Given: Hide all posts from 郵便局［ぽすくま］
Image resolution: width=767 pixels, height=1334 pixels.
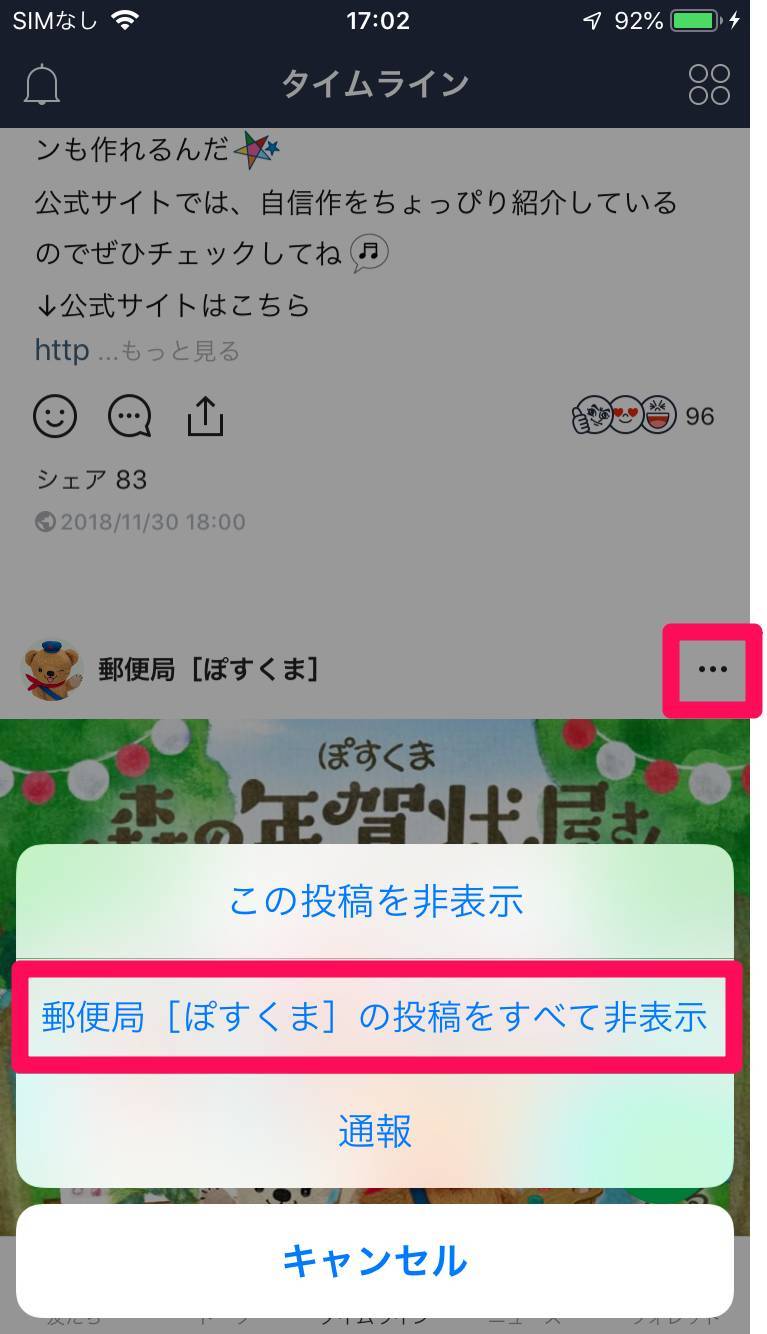Looking at the screenshot, I should [375, 1017].
